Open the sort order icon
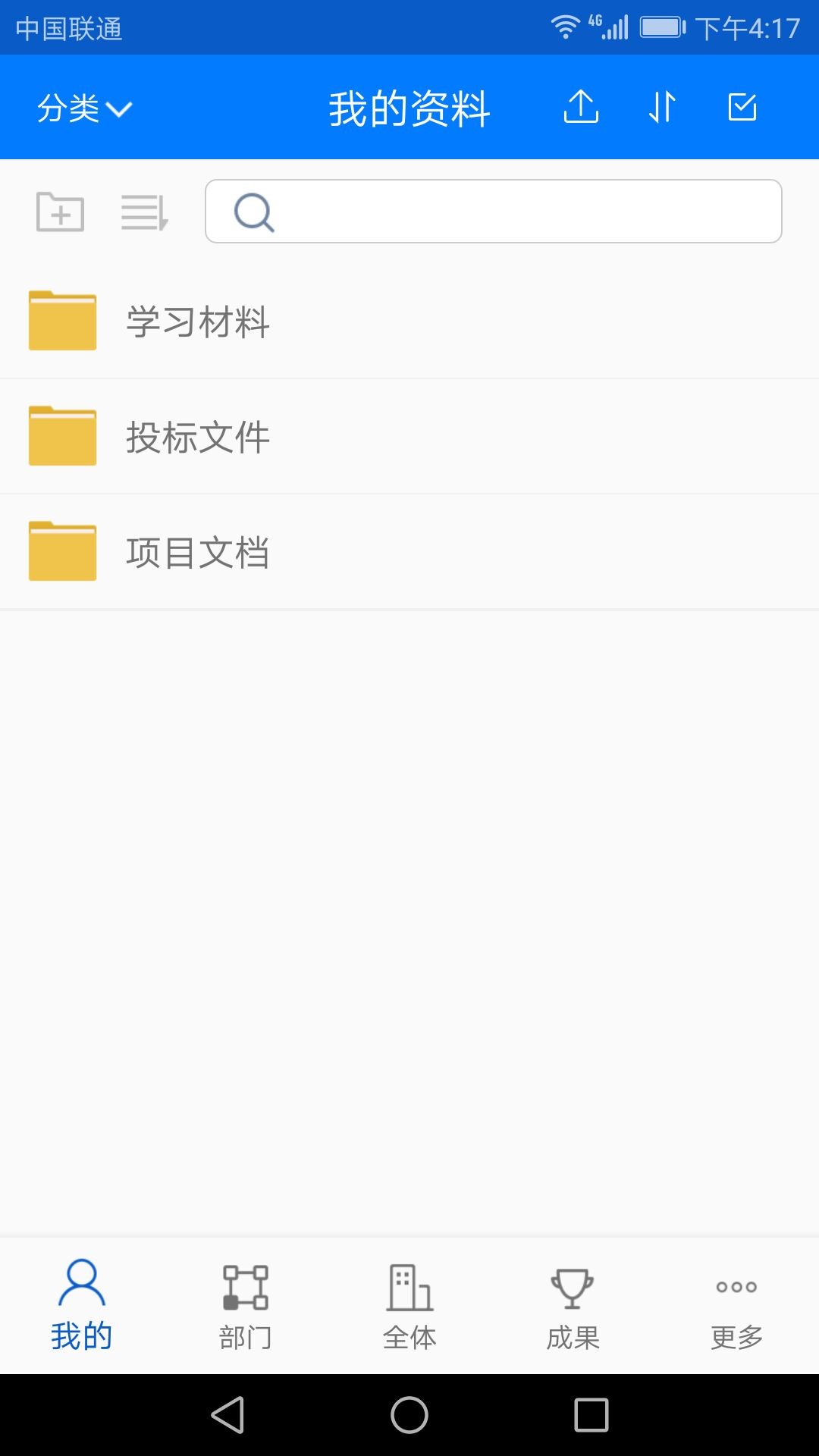This screenshot has width=819, height=1456. (662, 107)
